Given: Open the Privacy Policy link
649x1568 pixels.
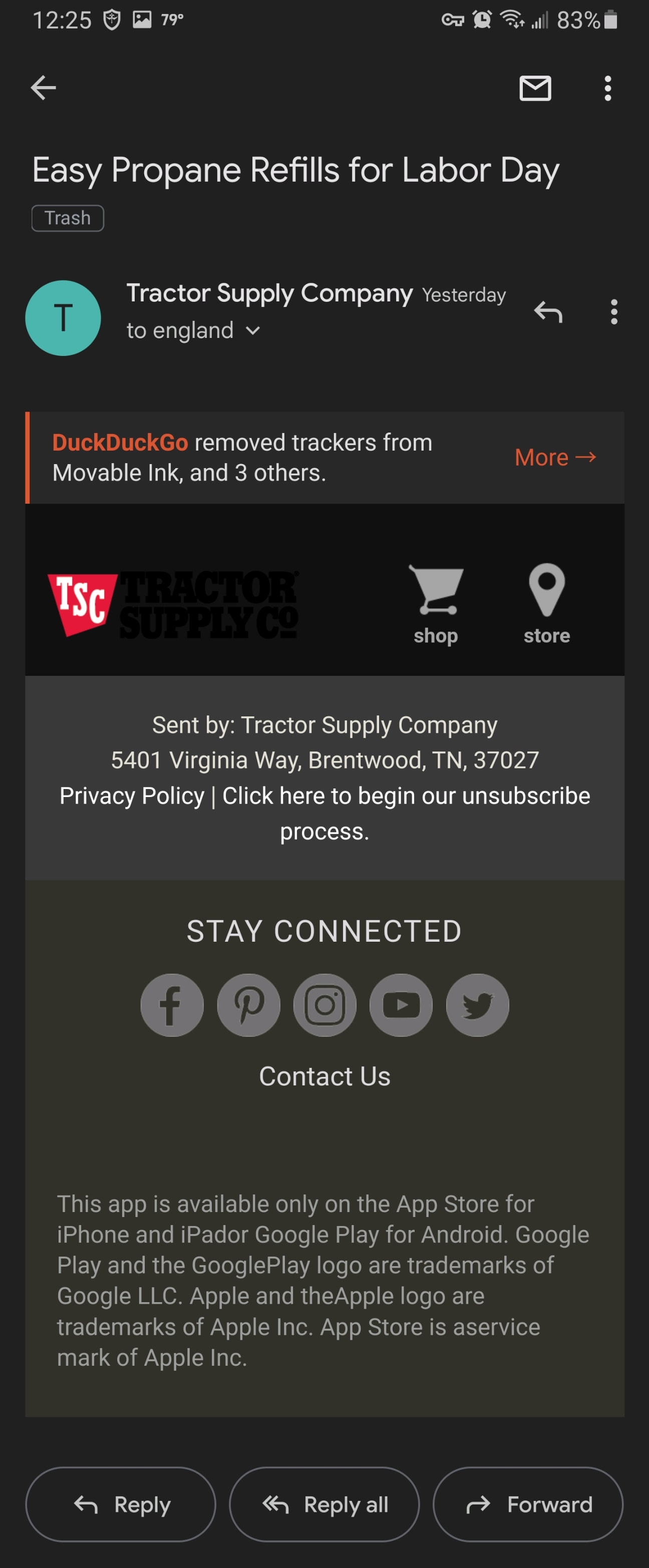Looking at the screenshot, I should (x=132, y=796).
